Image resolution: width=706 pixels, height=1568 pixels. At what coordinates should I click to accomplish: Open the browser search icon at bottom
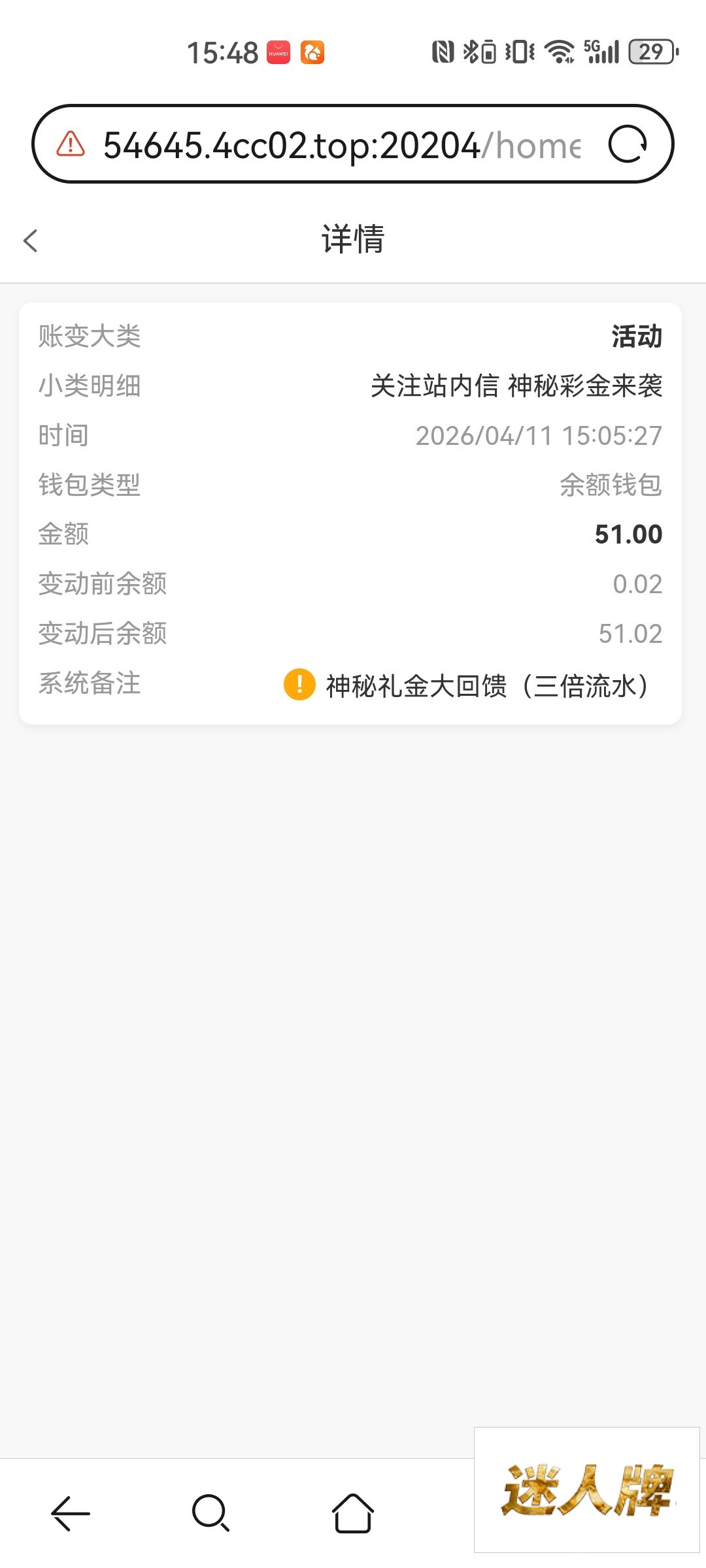(x=210, y=1513)
